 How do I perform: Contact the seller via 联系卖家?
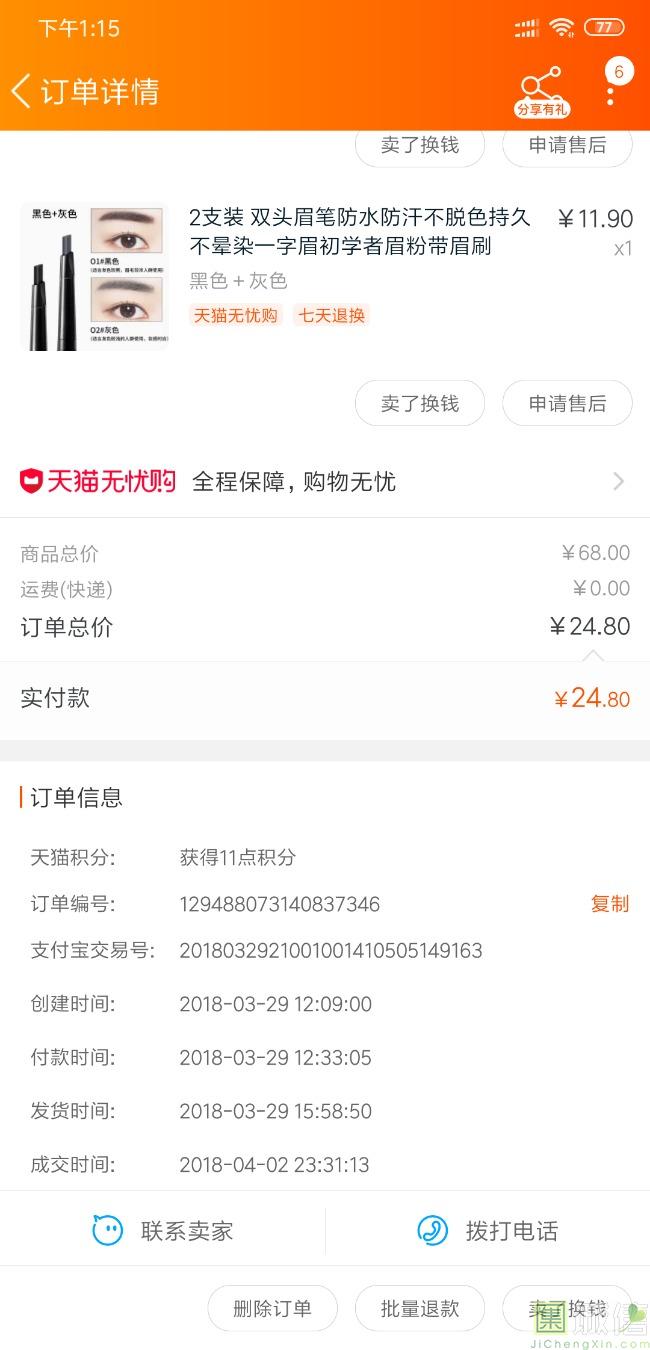point(163,1230)
